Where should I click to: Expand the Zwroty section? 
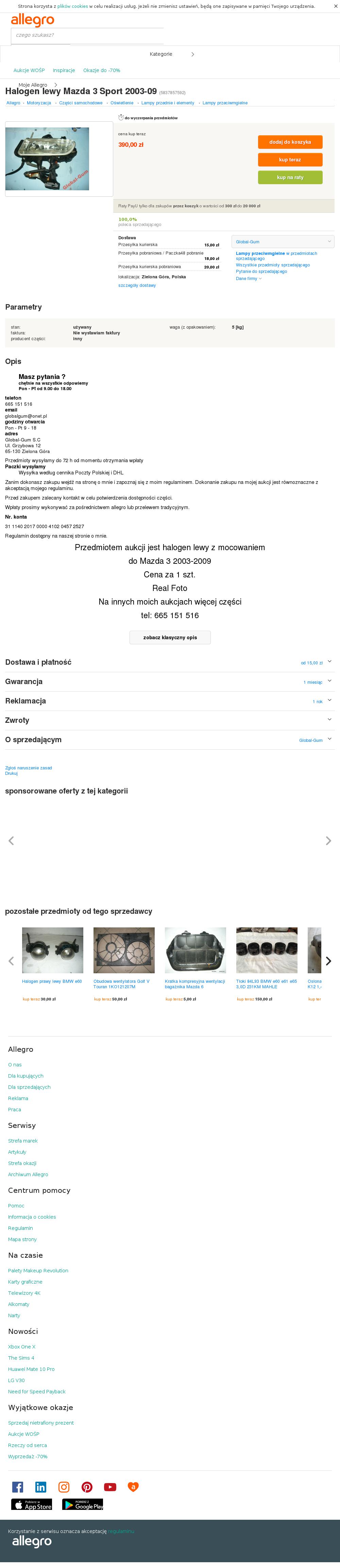pyautogui.click(x=169, y=720)
